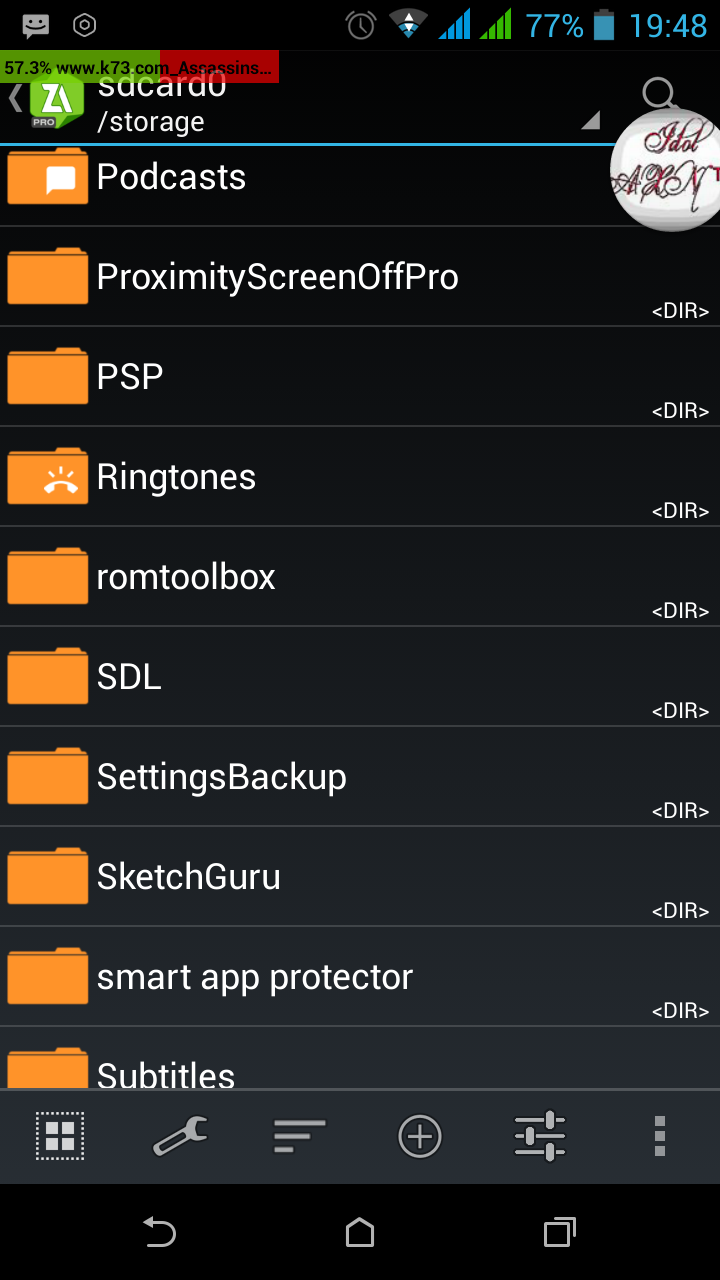Add a new item with plus icon

tap(420, 1136)
